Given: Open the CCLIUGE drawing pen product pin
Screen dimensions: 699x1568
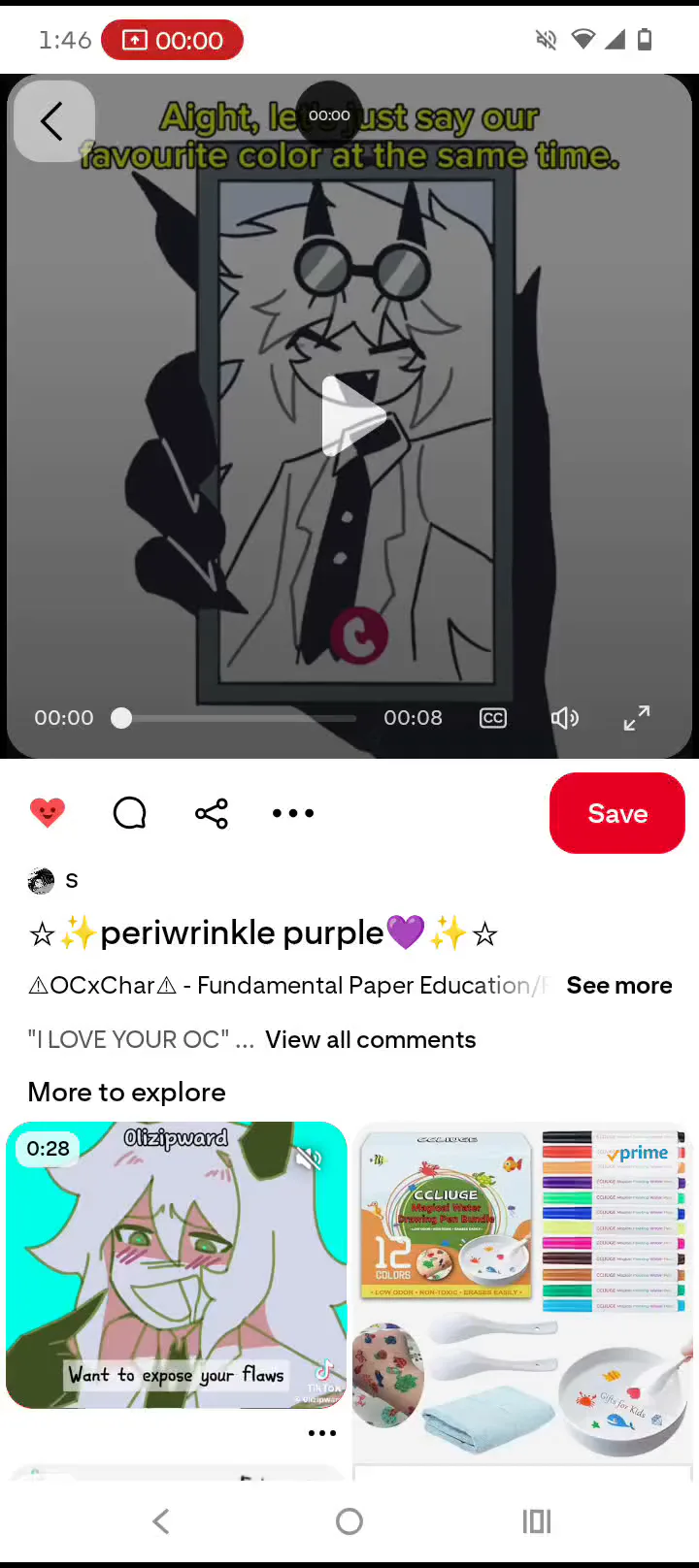Looking at the screenshot, I should [x=523, y=1300].
